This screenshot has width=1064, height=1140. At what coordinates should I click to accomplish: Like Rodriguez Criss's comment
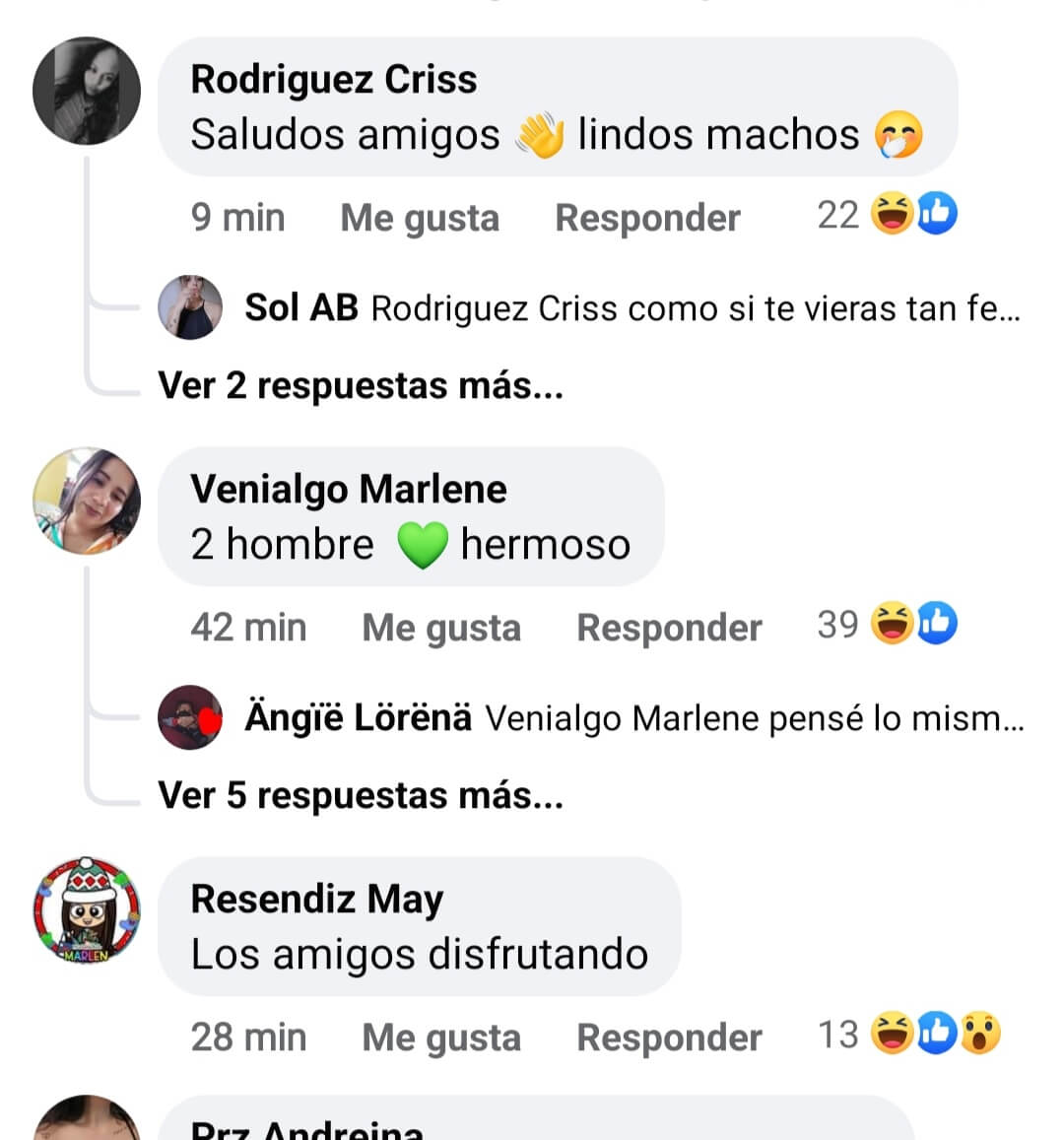point(419,218)
